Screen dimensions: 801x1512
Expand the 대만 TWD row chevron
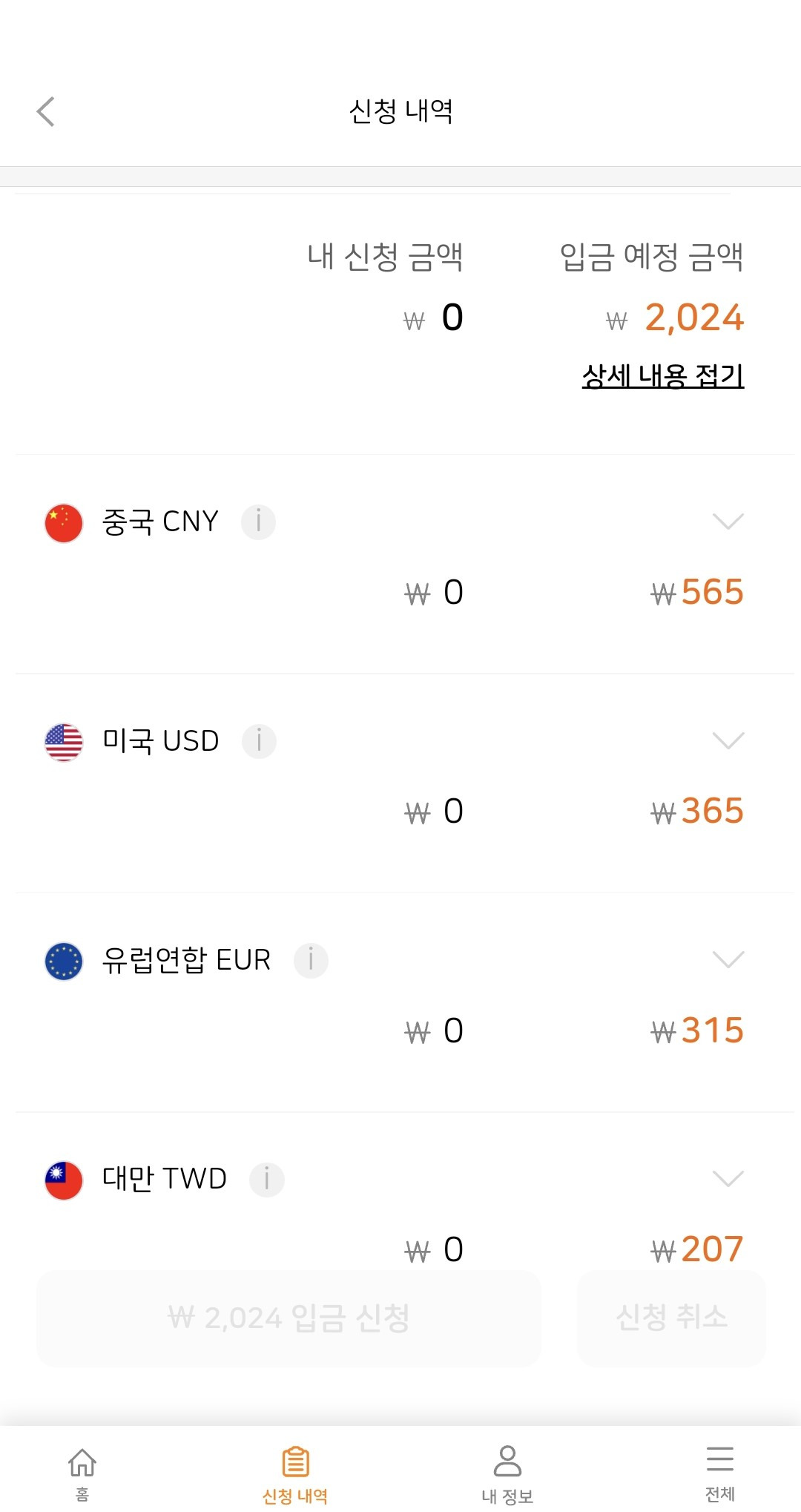pos(728,1178)
